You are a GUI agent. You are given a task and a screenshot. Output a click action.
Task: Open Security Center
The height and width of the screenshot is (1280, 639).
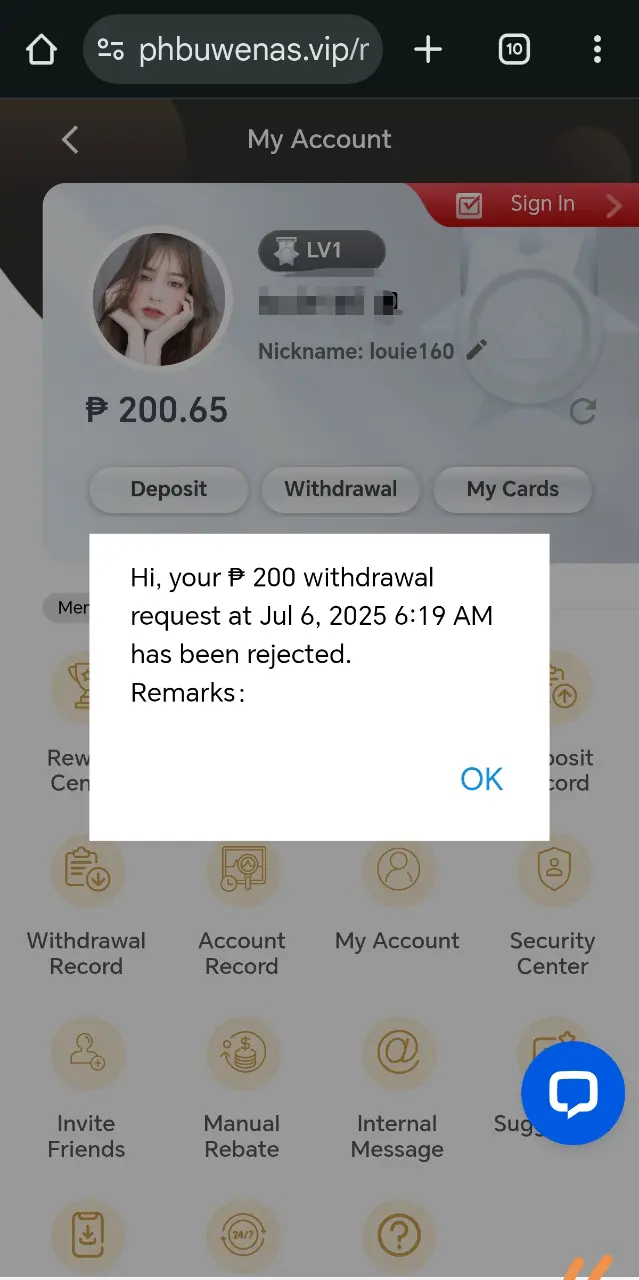coord(552,906)
